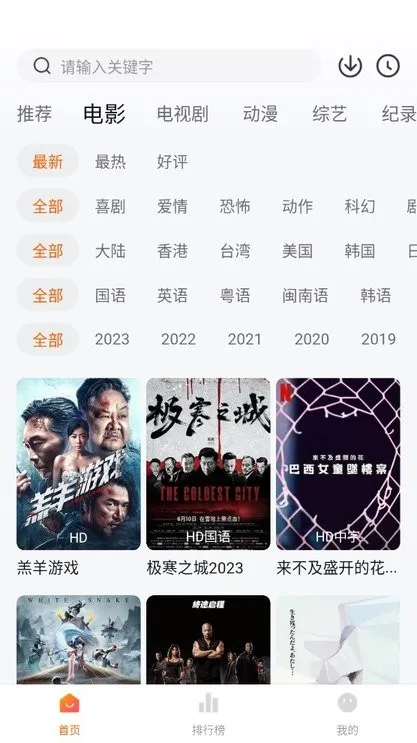Open the downloads icon

(350, 66)
